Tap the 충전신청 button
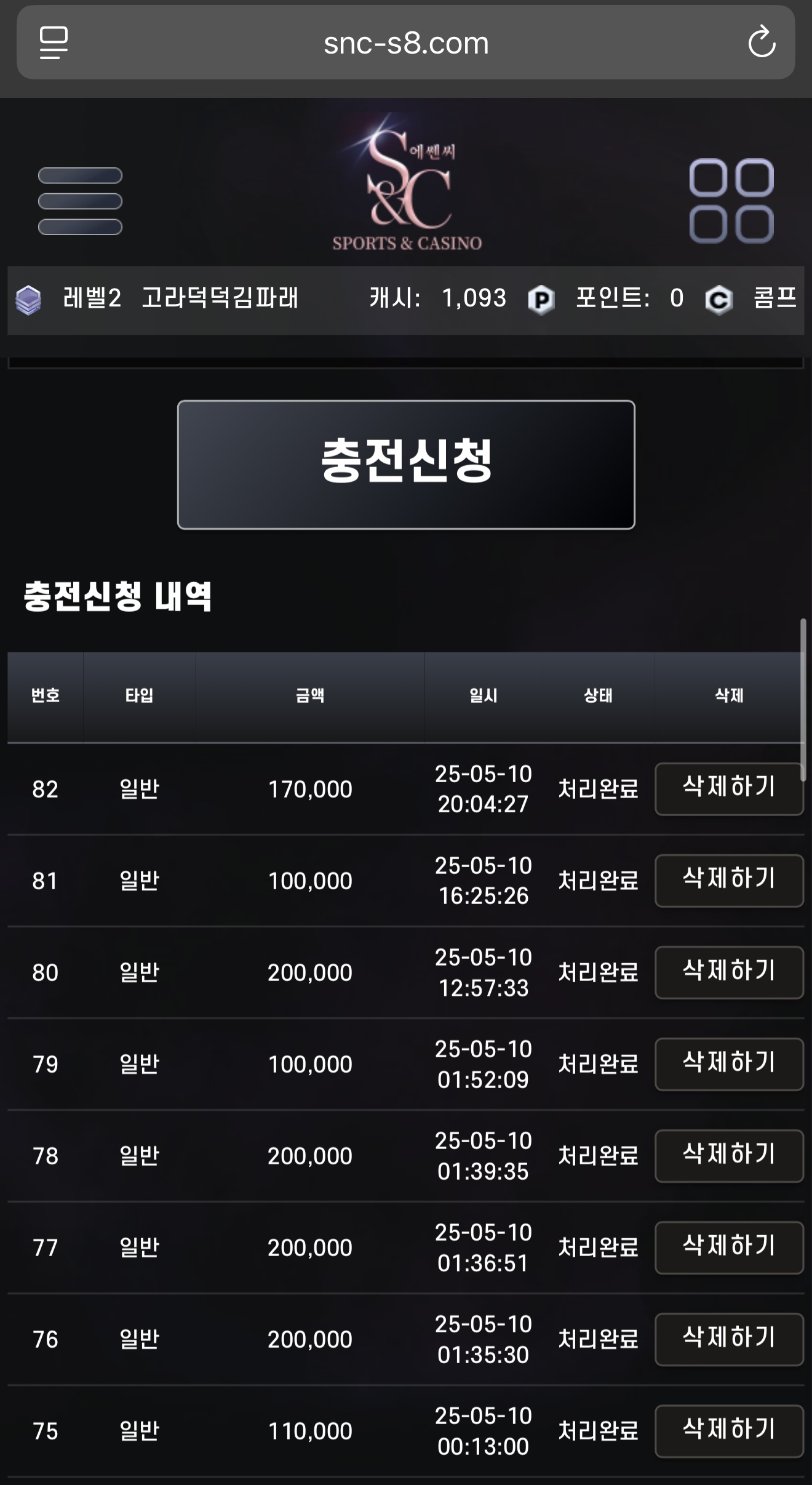Viewport: 812px width, 1485px height. (406, 465)
